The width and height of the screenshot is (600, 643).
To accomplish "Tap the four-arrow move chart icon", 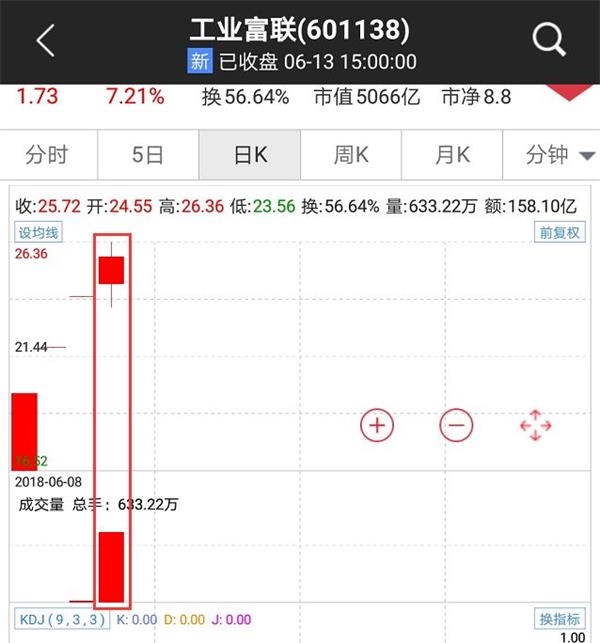I will coord(536,425).
